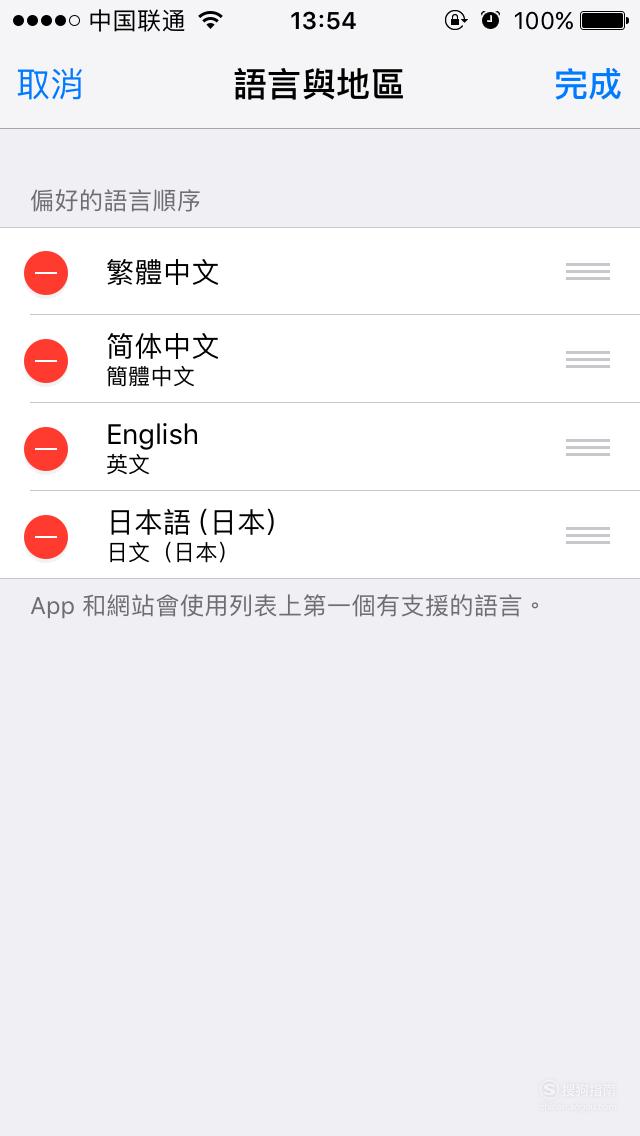This screenshot has width=640, height=1136.
Task: Tap 取消 to cancel editing
Action: [49, 85]
